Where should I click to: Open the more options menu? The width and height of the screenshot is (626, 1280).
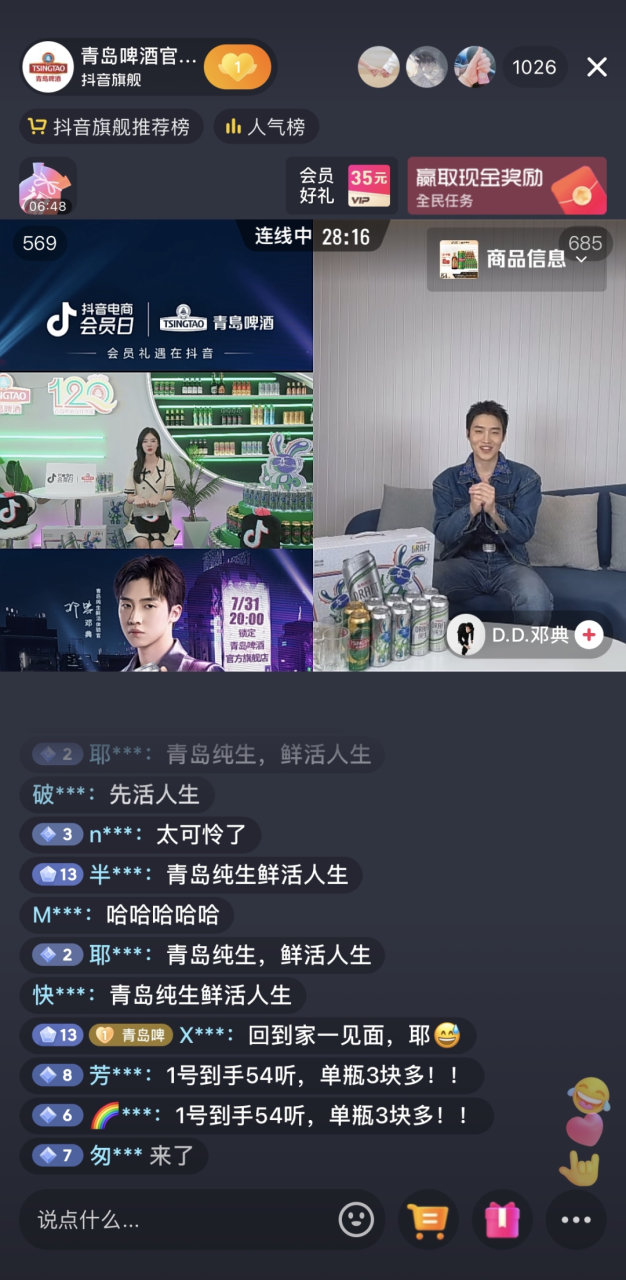pos(576,1219)
